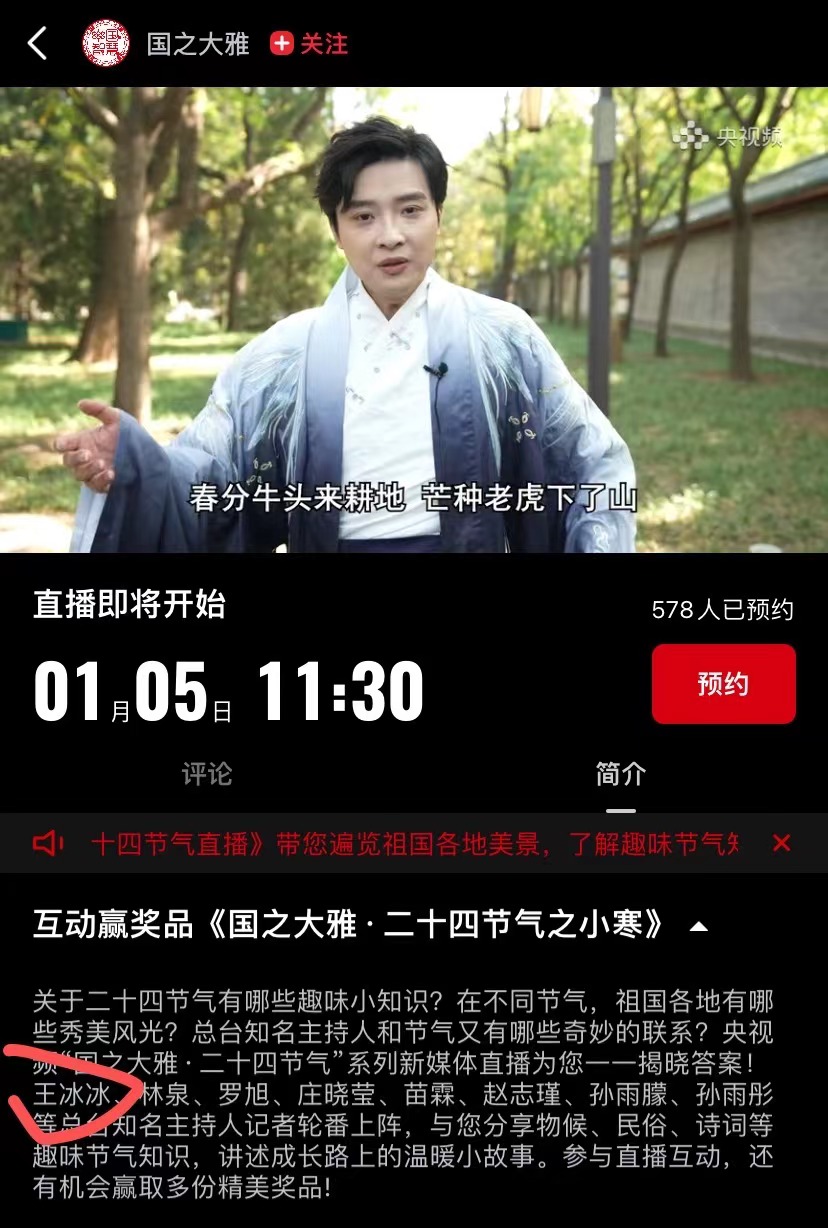Tap the plus icon on the 关注 button

click(283, 43)
